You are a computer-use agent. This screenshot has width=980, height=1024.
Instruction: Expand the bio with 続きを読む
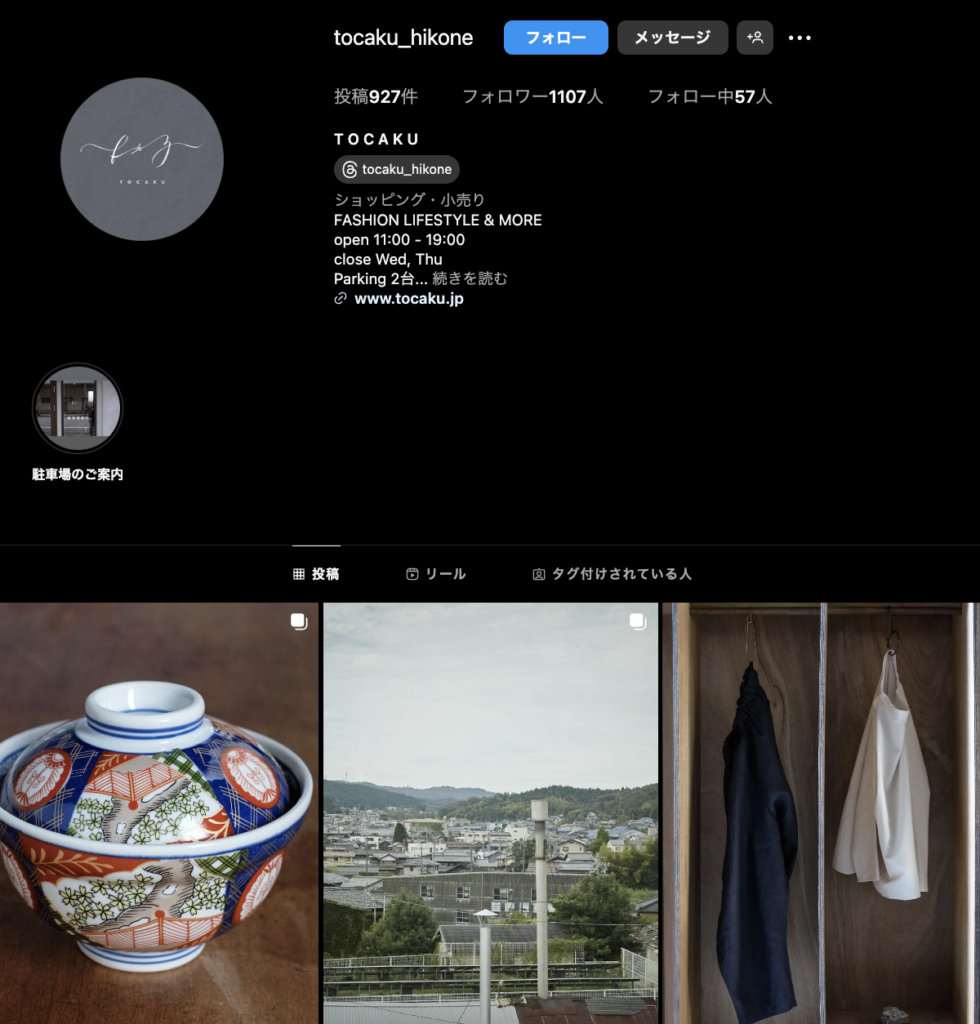pos(470,279)
